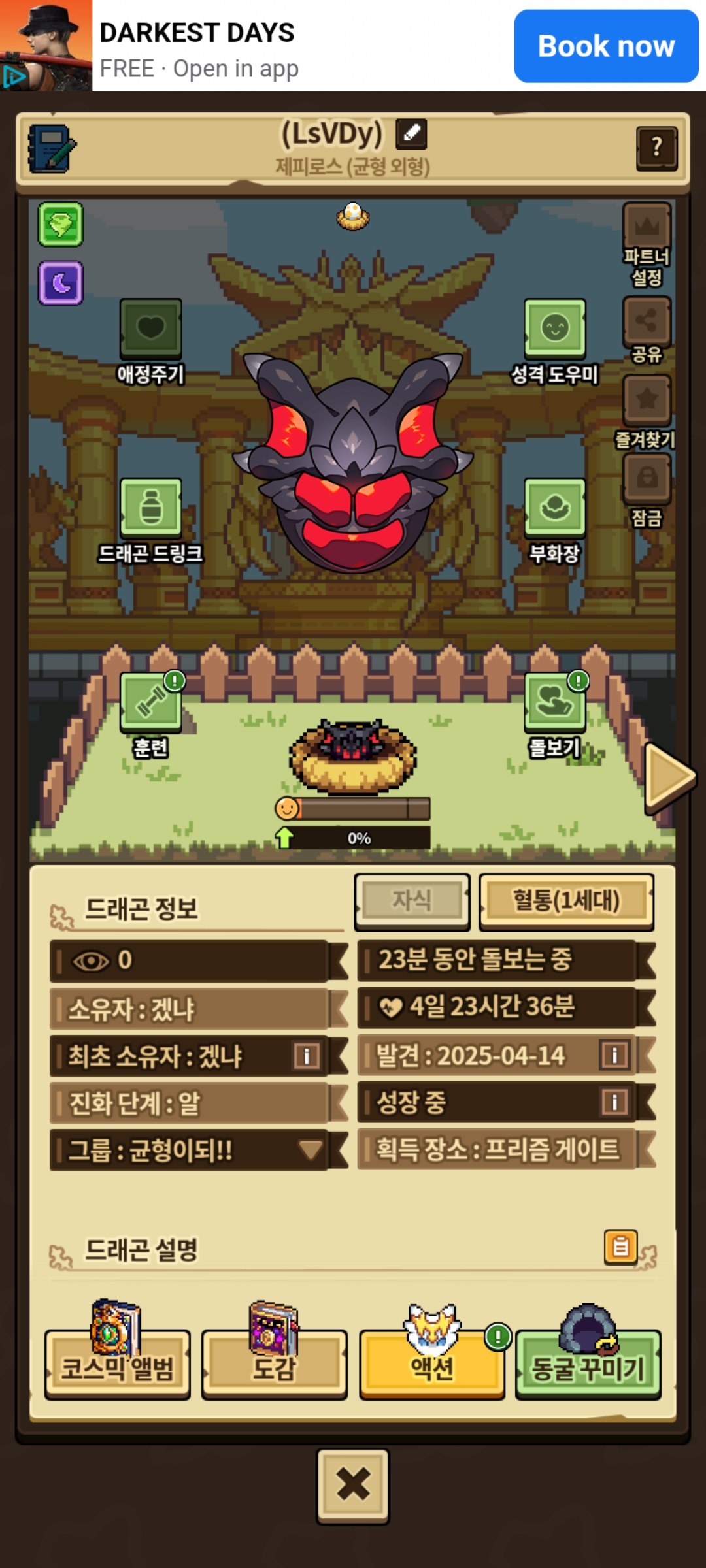The image size is (706, 1568).
Task: Show info for 발견 discovery date
Action: [614, 1055]
